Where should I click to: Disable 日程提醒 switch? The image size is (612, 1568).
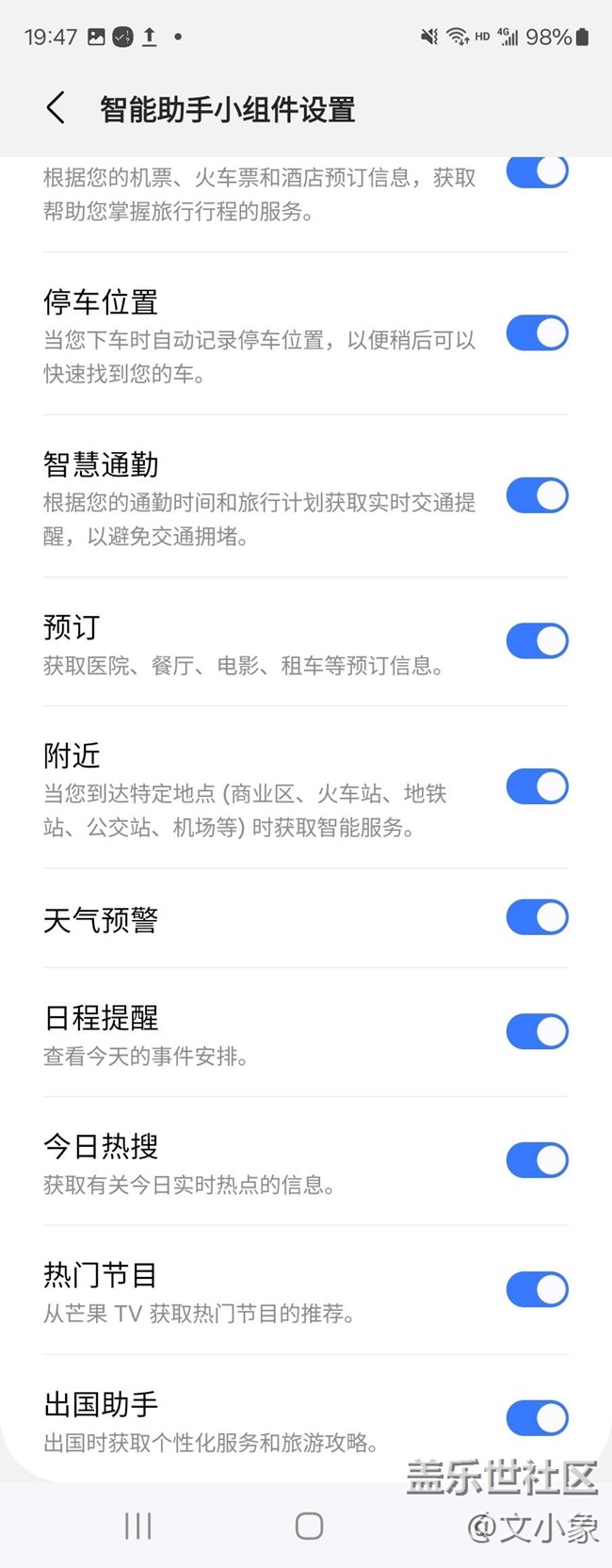[x=537, y=1031]
